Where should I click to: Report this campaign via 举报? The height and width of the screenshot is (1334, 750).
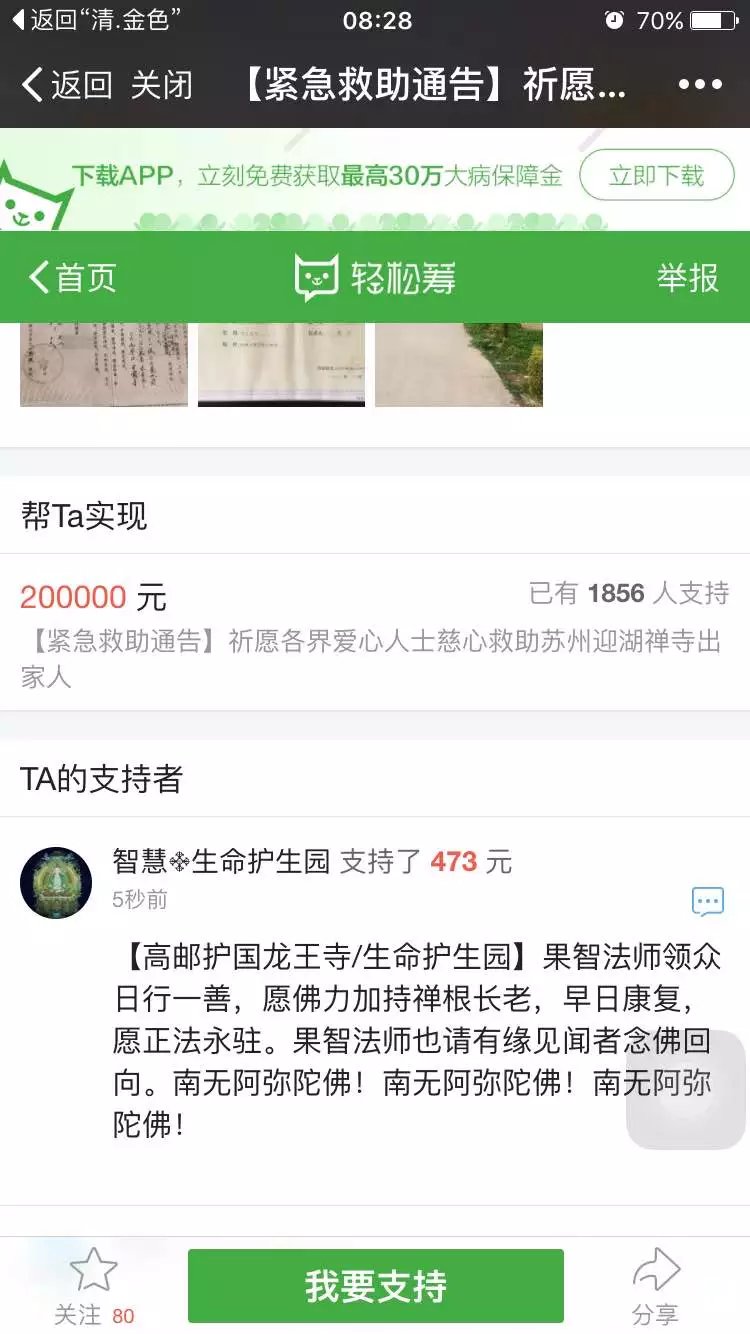coord(688,277)
